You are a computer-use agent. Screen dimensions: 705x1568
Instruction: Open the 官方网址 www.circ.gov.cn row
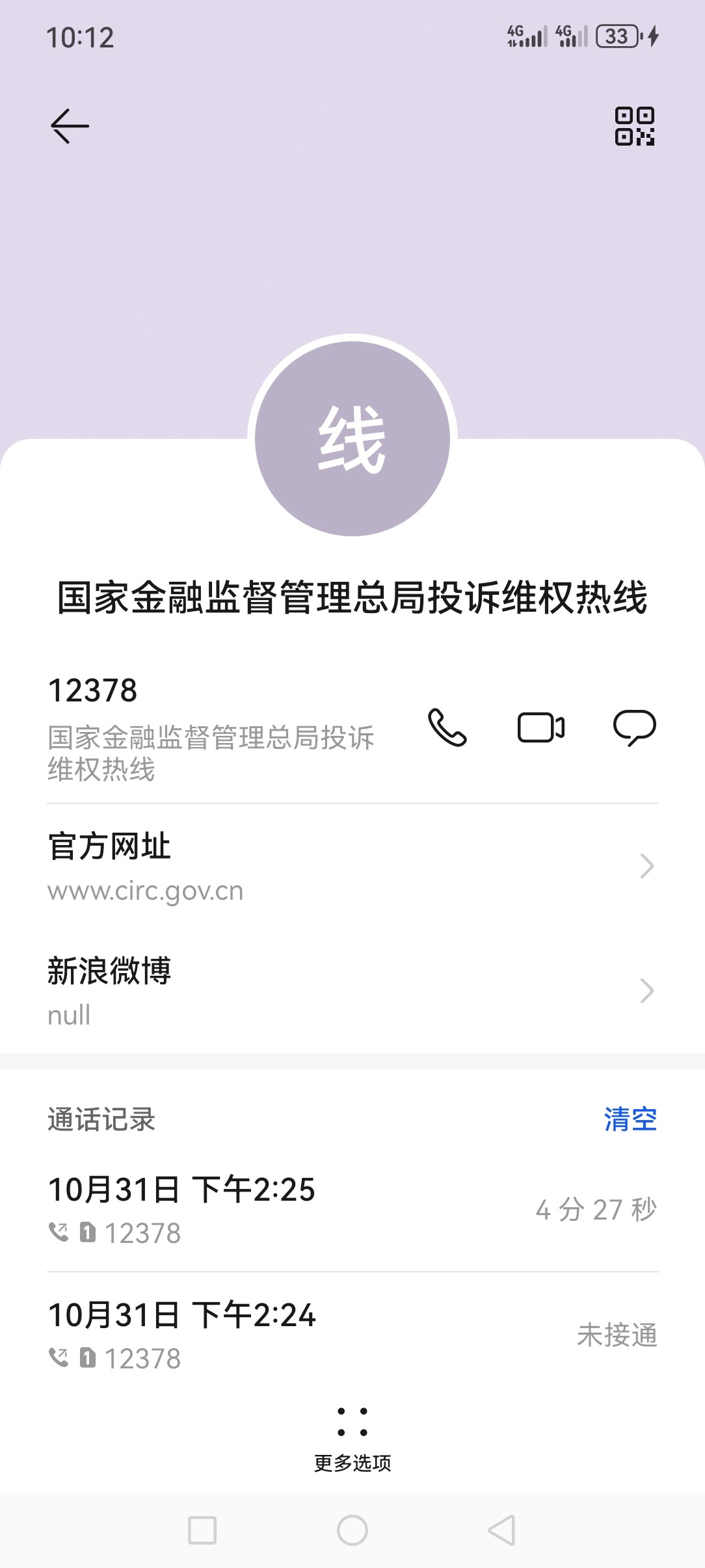click(x=352, y=867)
